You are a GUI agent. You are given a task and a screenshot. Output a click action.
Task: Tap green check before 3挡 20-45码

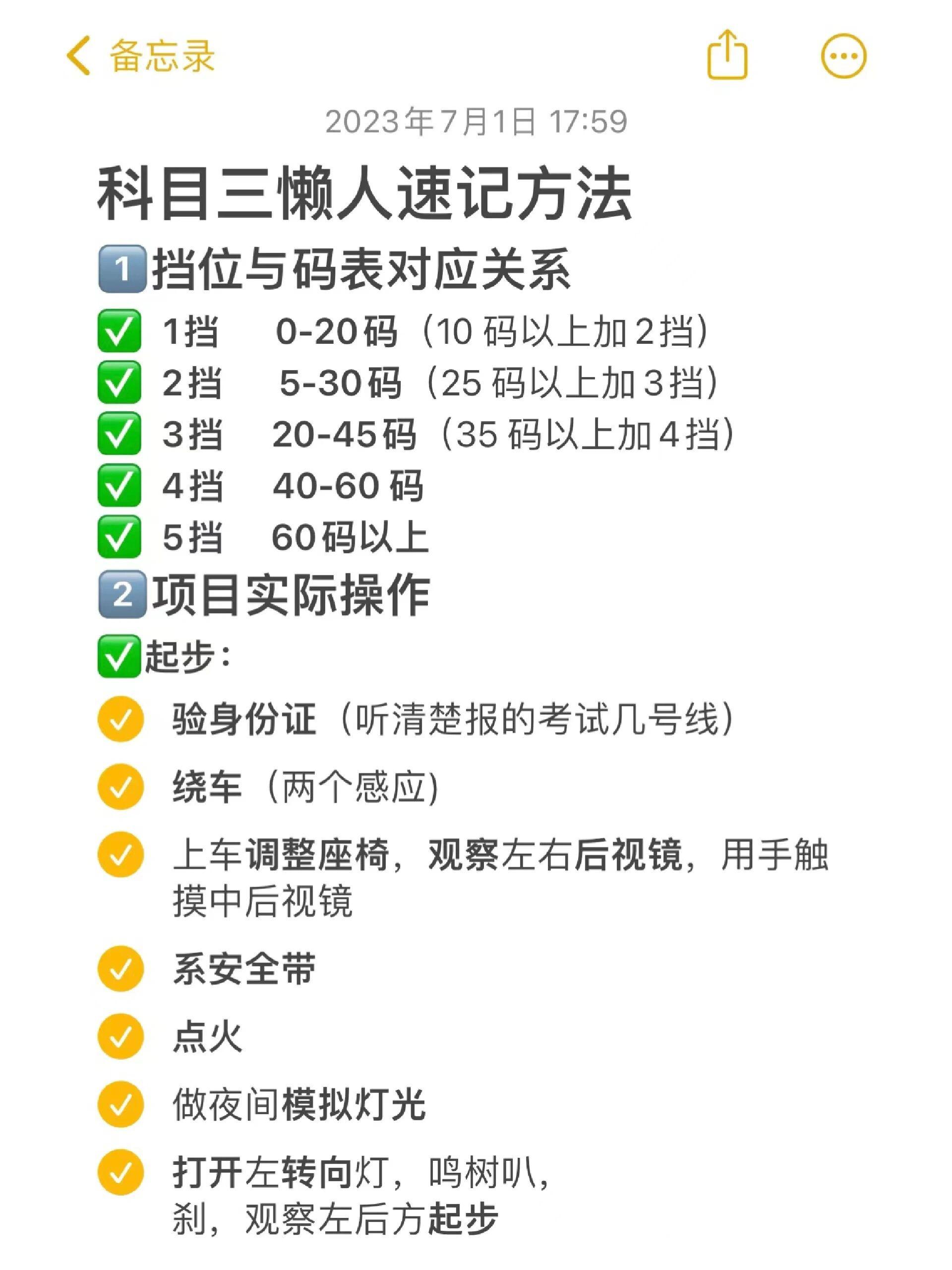click(120, 435)
